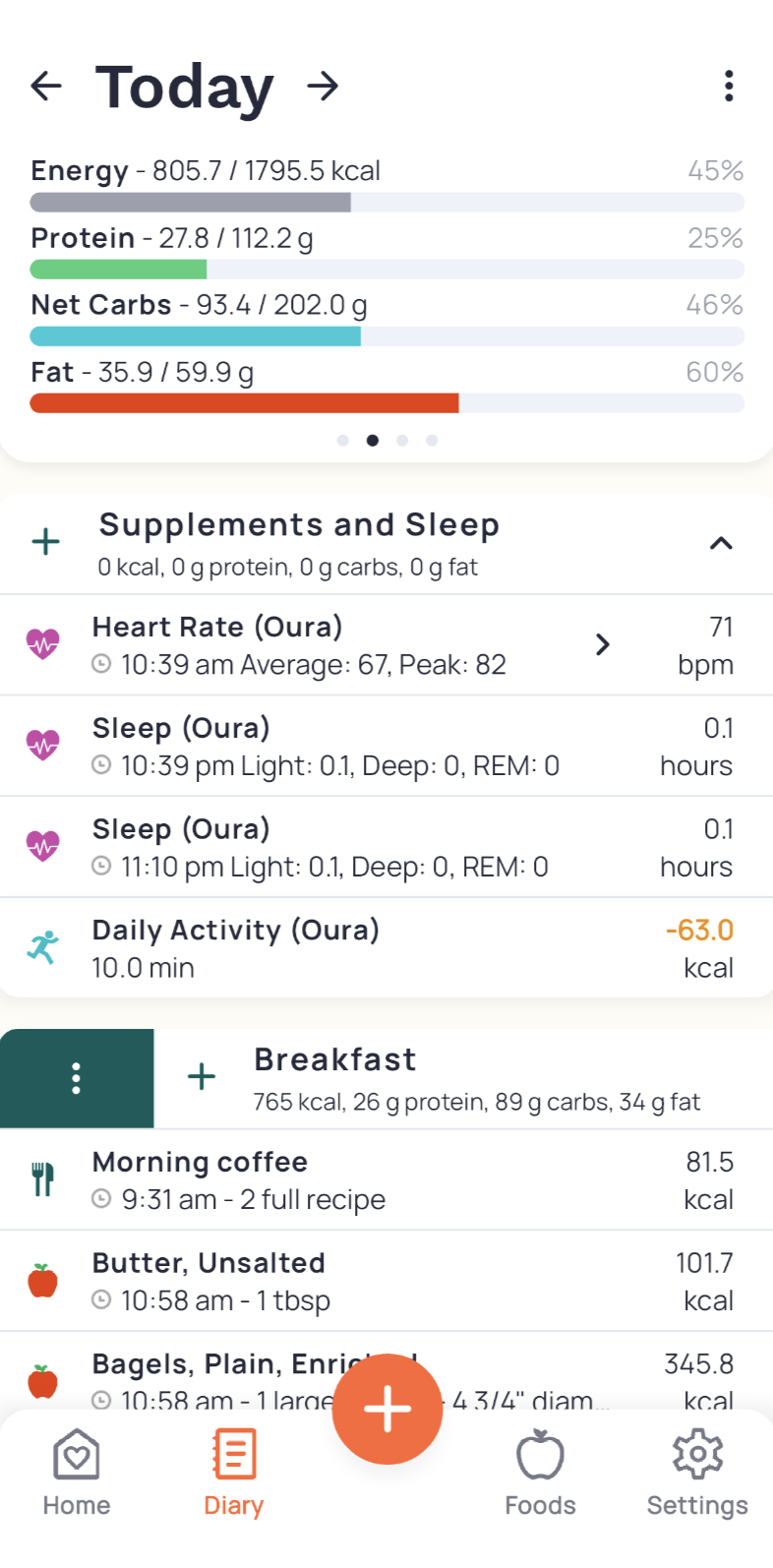Open the three-dot overflow menu
The width and height of the screenshot is (773, 1568).
(x=729, y=87)
